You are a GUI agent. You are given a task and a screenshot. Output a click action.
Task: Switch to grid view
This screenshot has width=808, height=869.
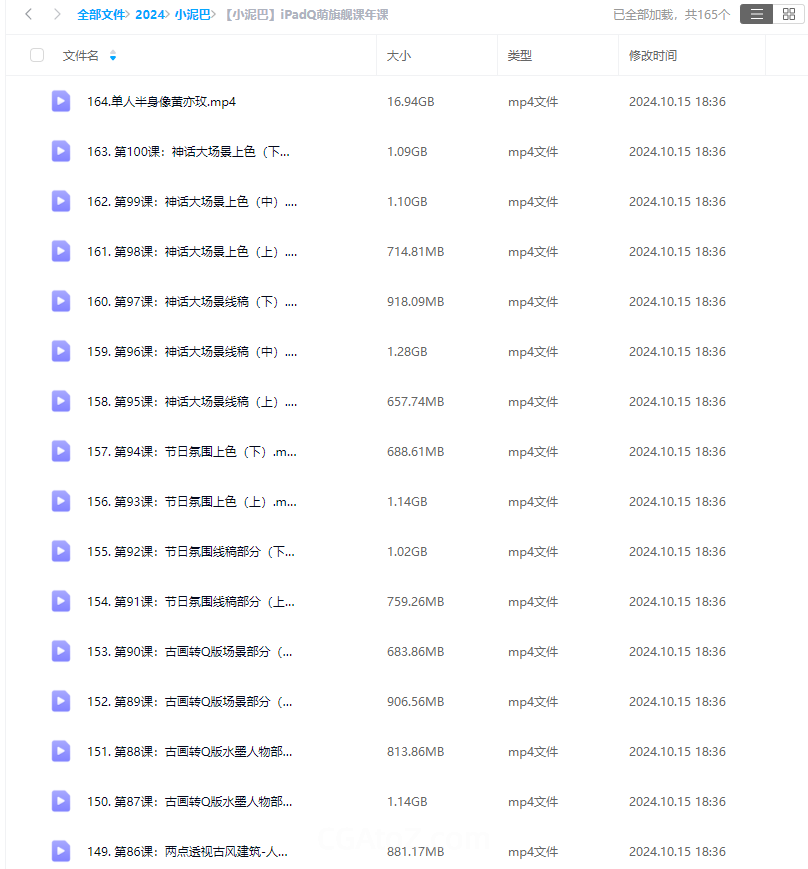[x=788, y=14]
